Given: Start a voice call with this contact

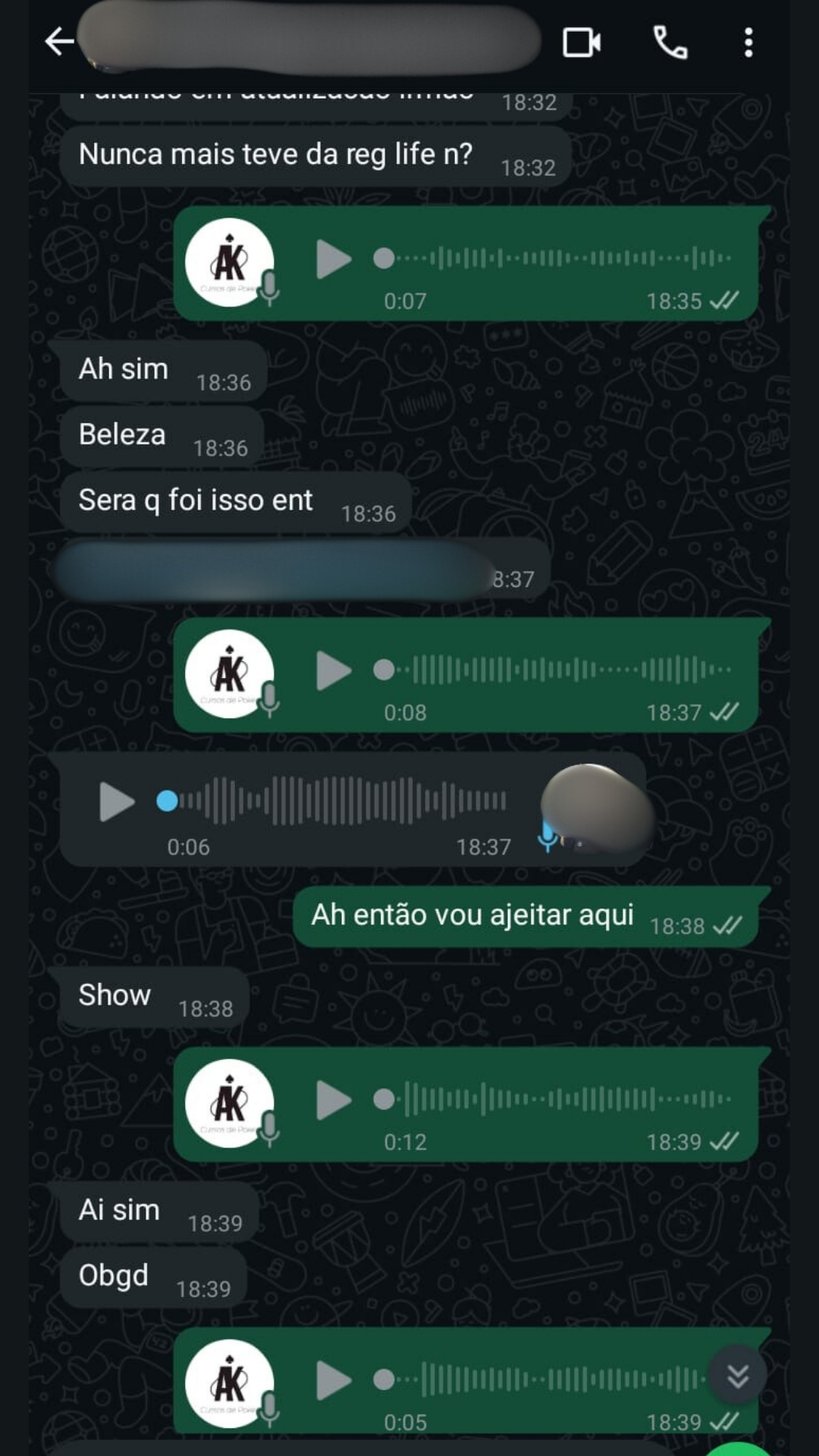Looking at the screenshot, I should click(x=670, y=42).
